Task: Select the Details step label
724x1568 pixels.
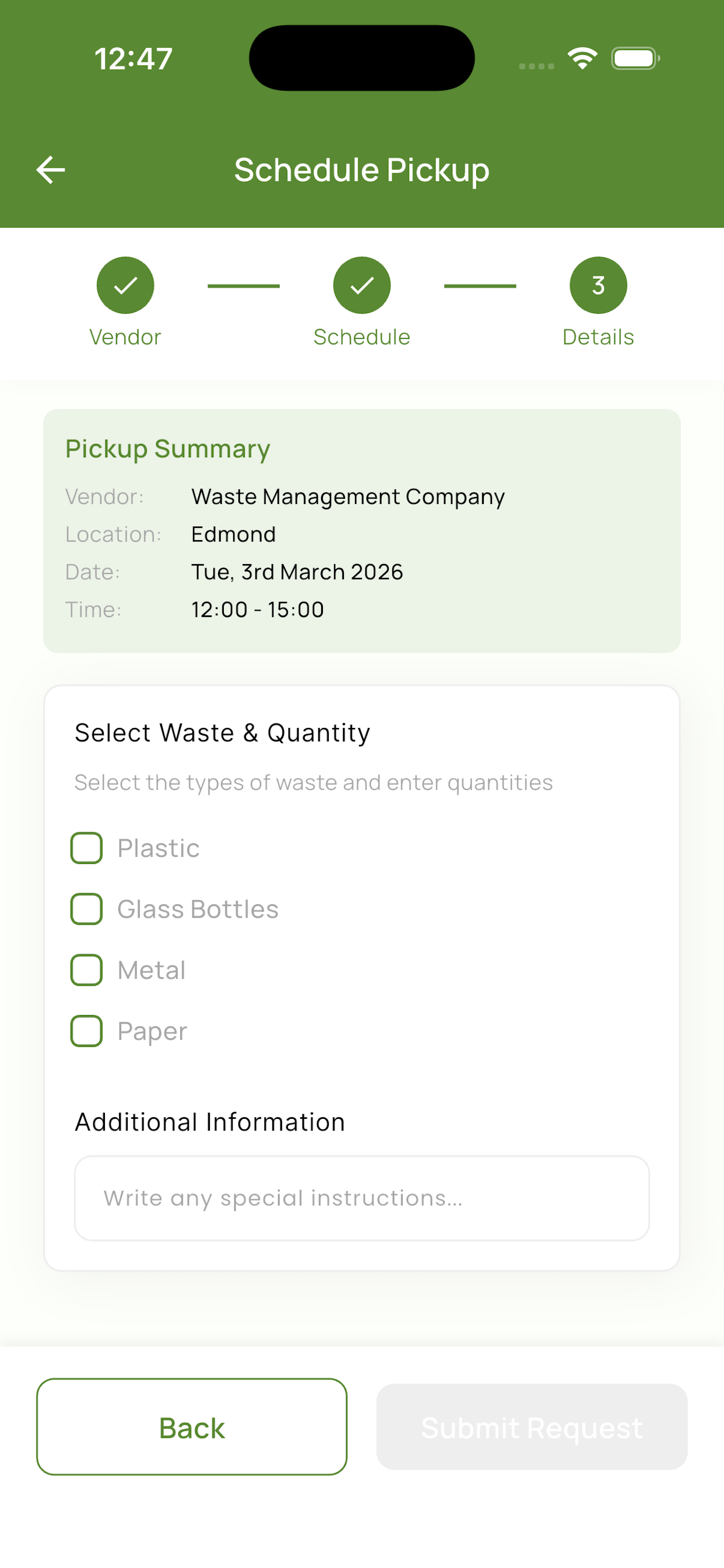Action: (x=598, y=336)
